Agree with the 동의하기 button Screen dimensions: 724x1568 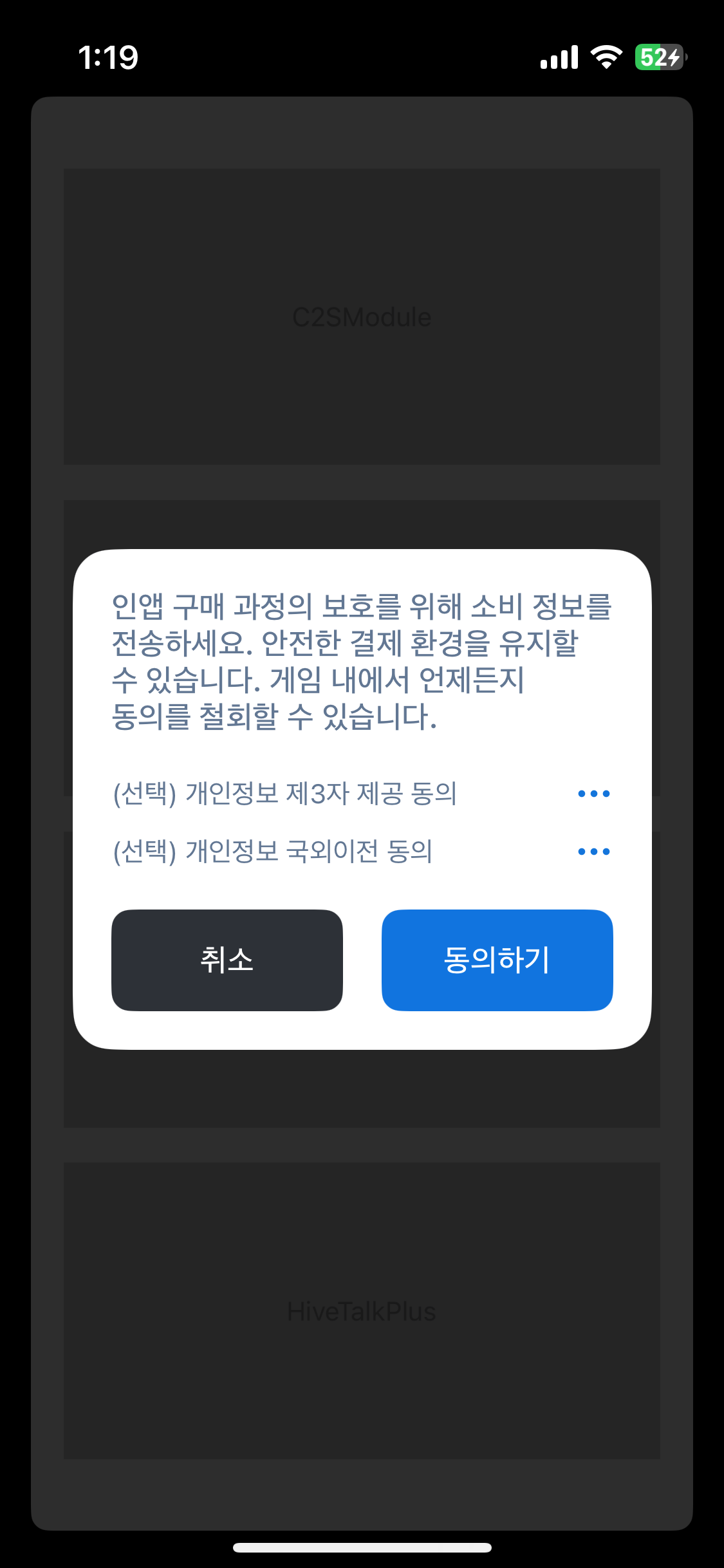pos(497,960)
